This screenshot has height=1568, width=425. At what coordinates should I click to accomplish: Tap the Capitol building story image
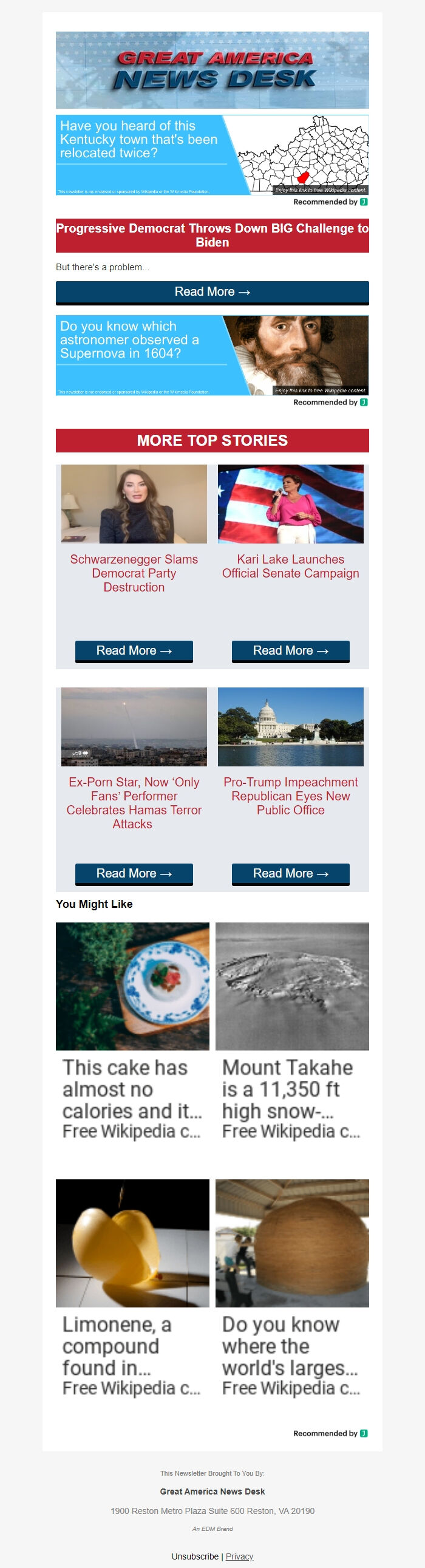click(290, 727)
